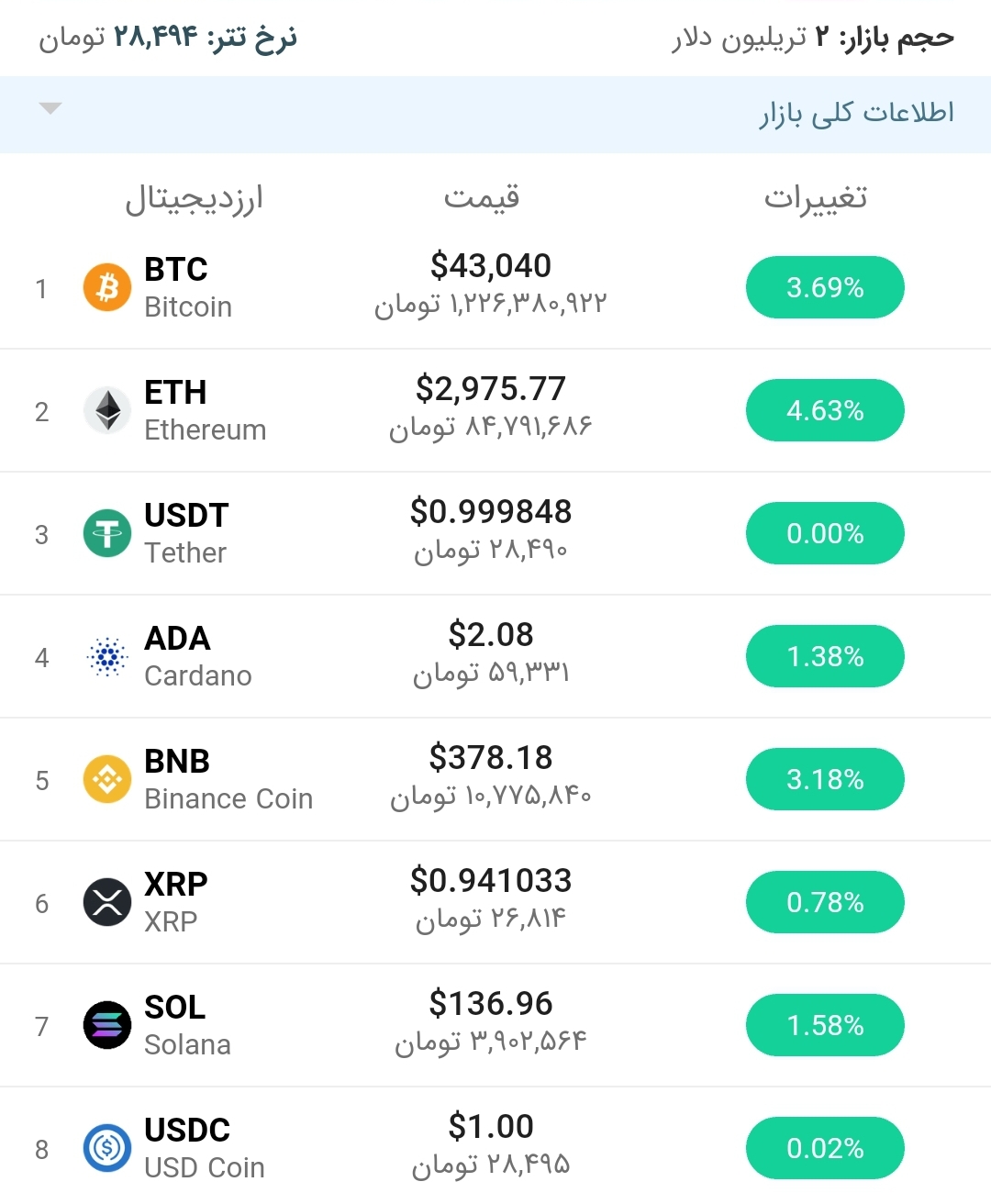Screen dimensions: 991x1204
Task: Click the Binance Coin BNB logo
Action: pyautogui.click(x=106, y=779)
